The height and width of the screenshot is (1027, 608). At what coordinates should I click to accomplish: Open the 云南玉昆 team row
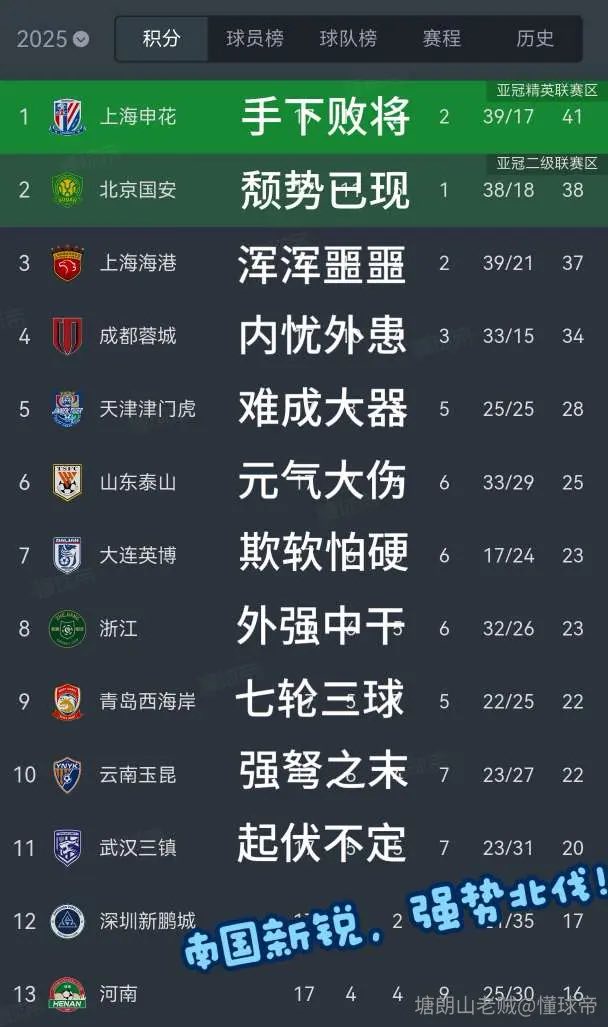point(304,775)
